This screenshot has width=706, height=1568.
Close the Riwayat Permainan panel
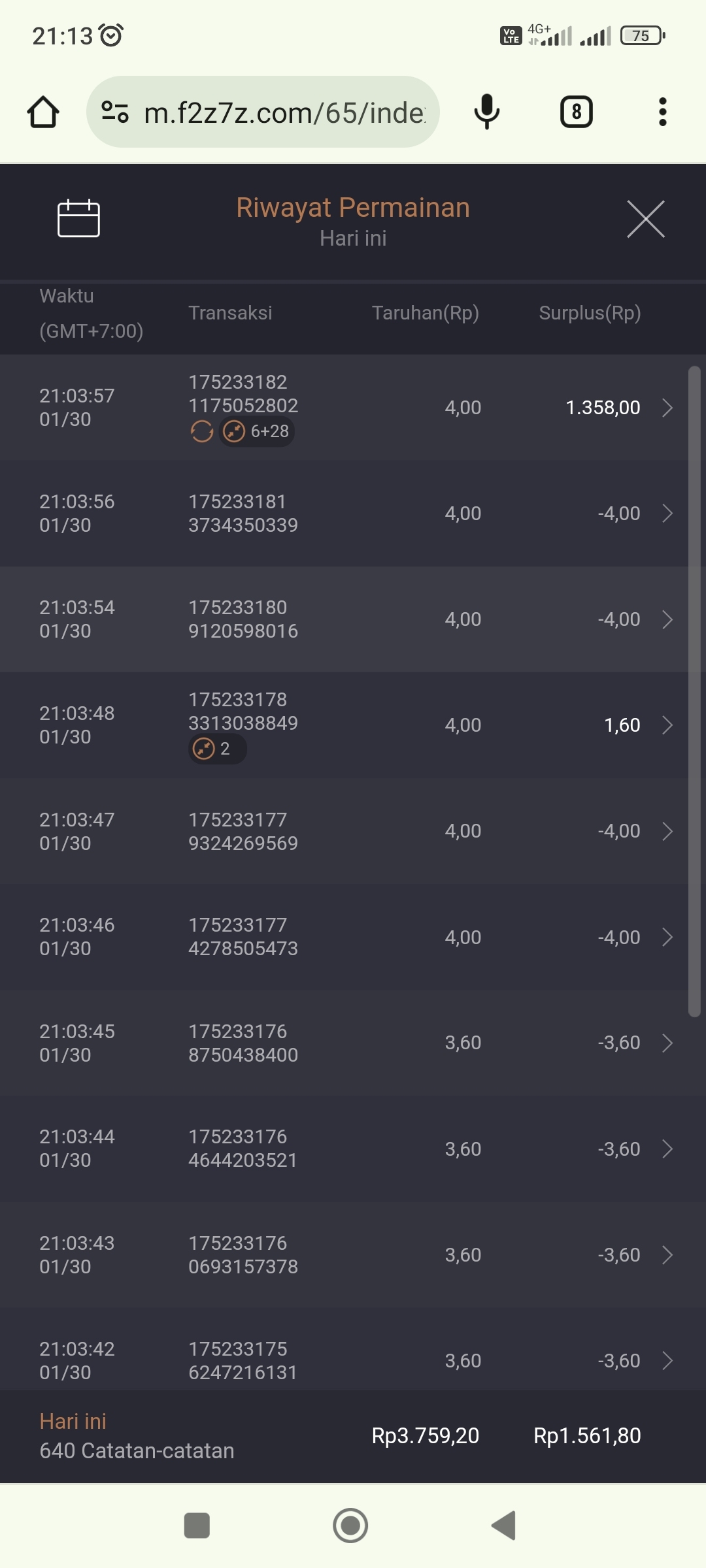point(645,219)
